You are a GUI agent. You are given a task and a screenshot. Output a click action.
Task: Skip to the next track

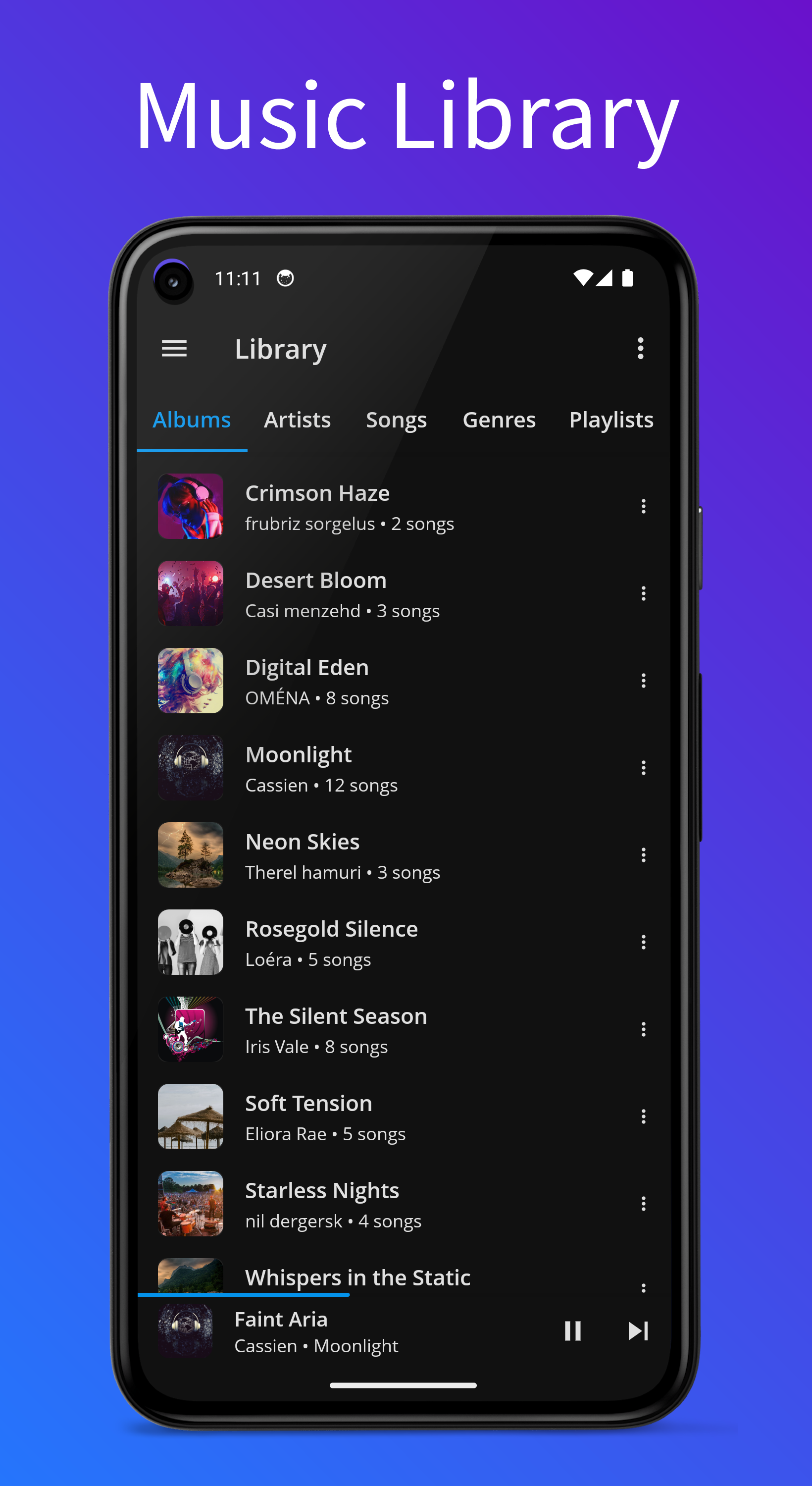tap(637, 1332)
